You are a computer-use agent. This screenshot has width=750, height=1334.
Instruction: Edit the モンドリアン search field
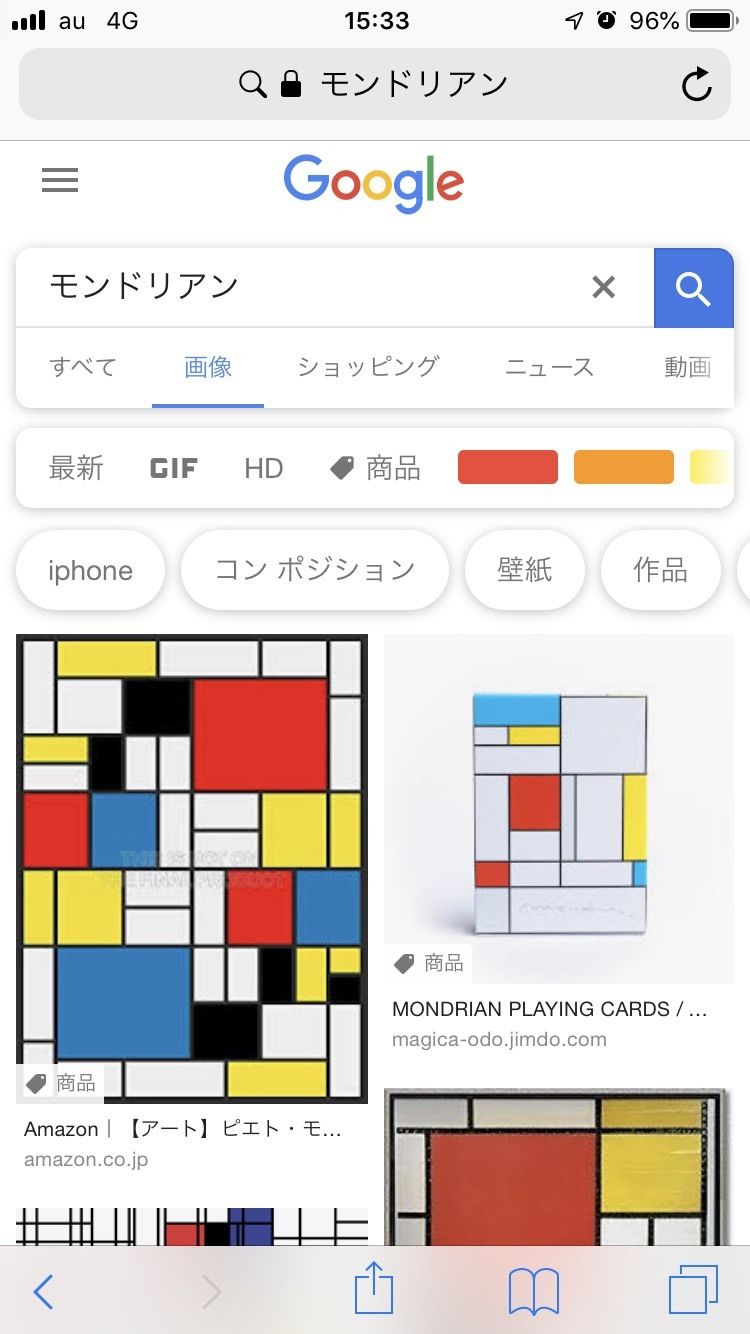coord(300,288)
